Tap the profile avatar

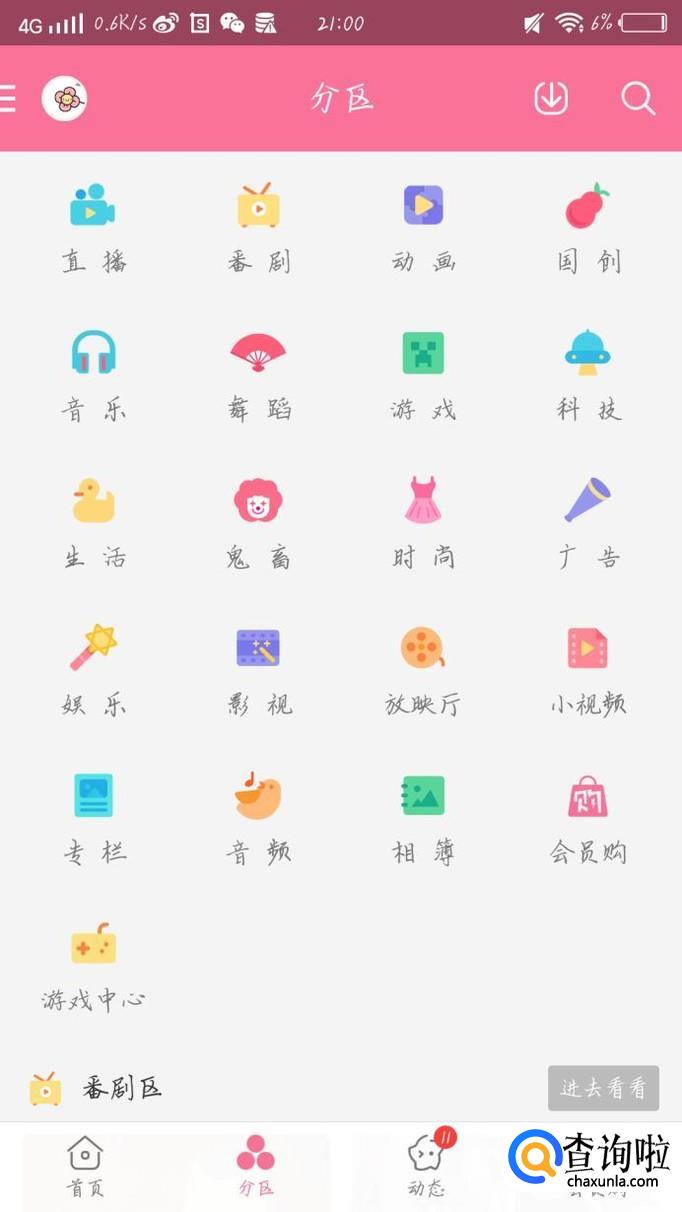(64, 99)
